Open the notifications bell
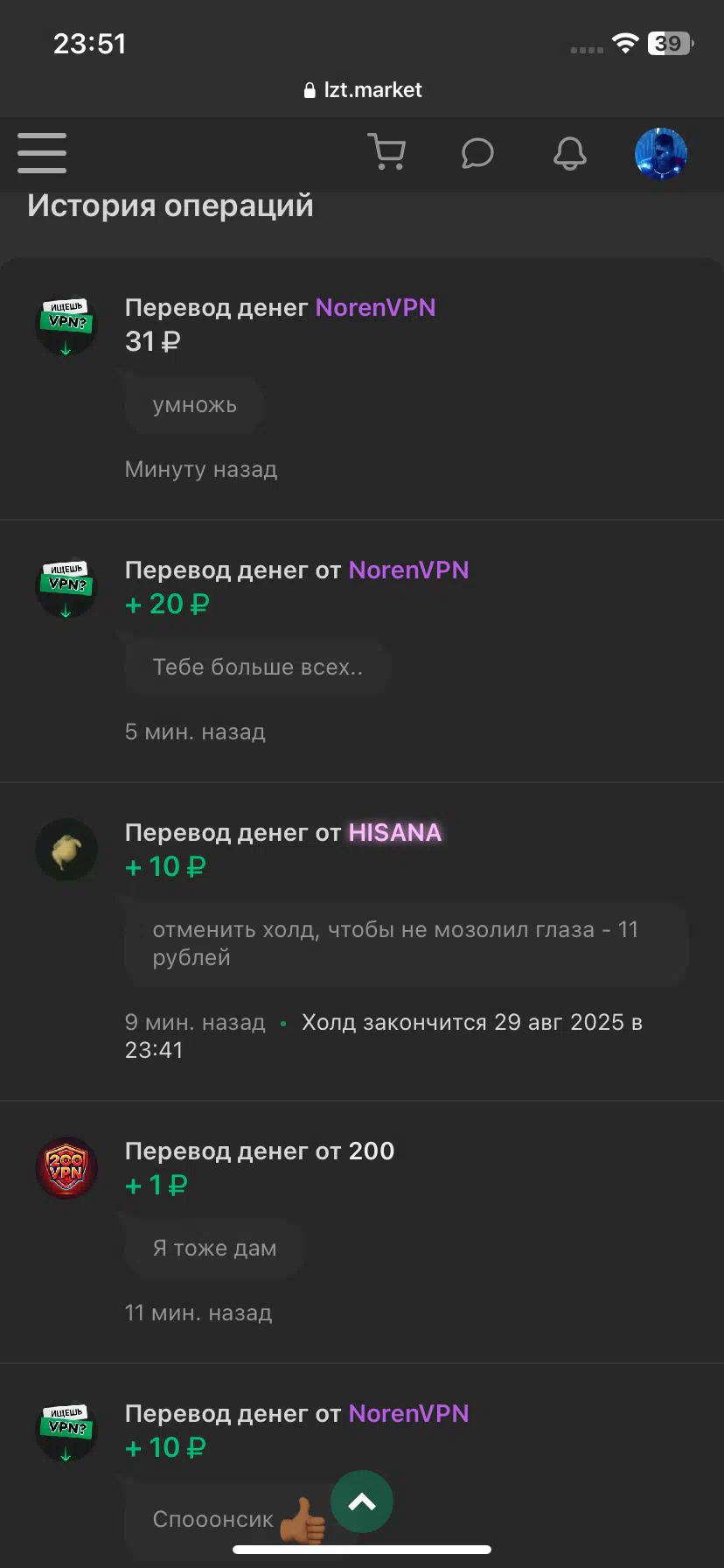Viewport: 724px width, 1568px height. [x=570, y=153]
